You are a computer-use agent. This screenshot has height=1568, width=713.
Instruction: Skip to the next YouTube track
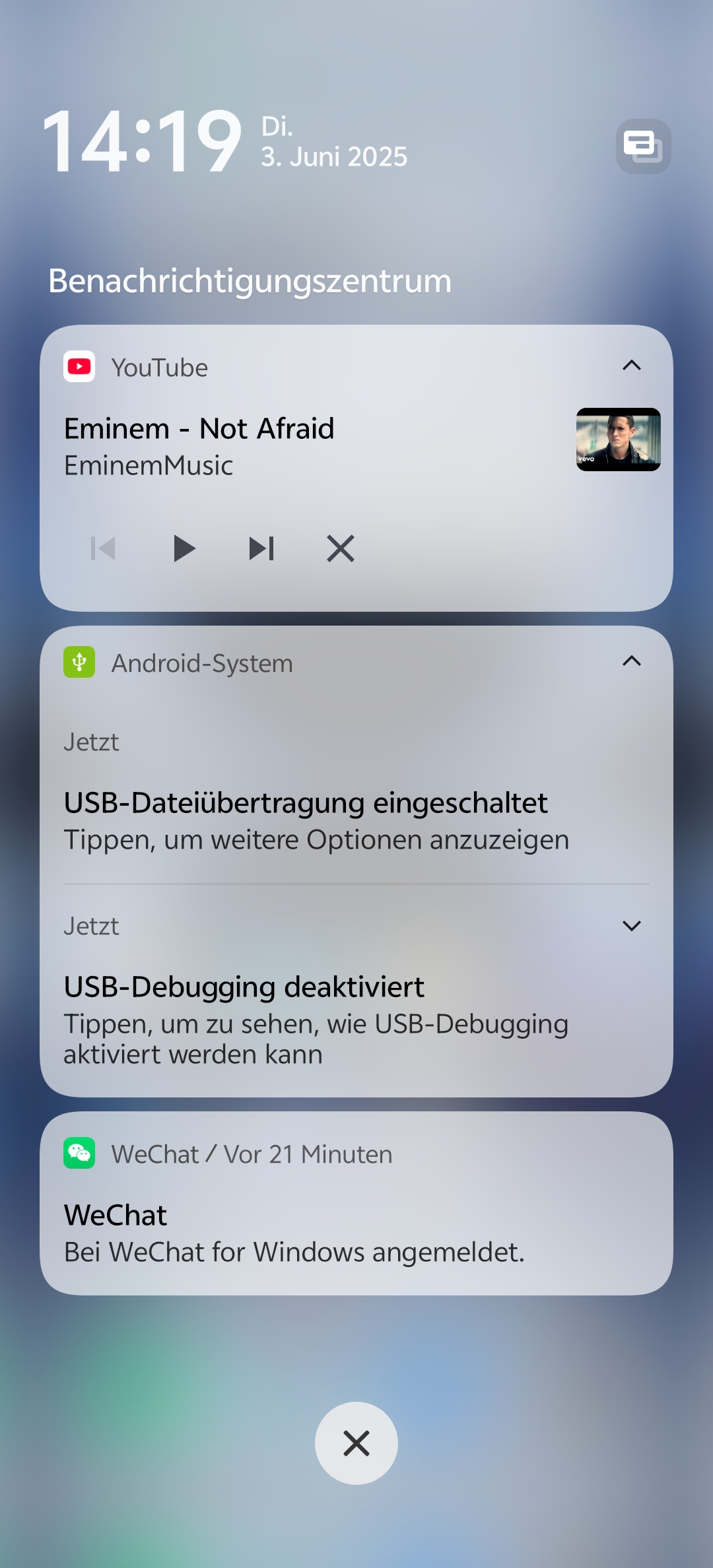(x=261, y=548)
